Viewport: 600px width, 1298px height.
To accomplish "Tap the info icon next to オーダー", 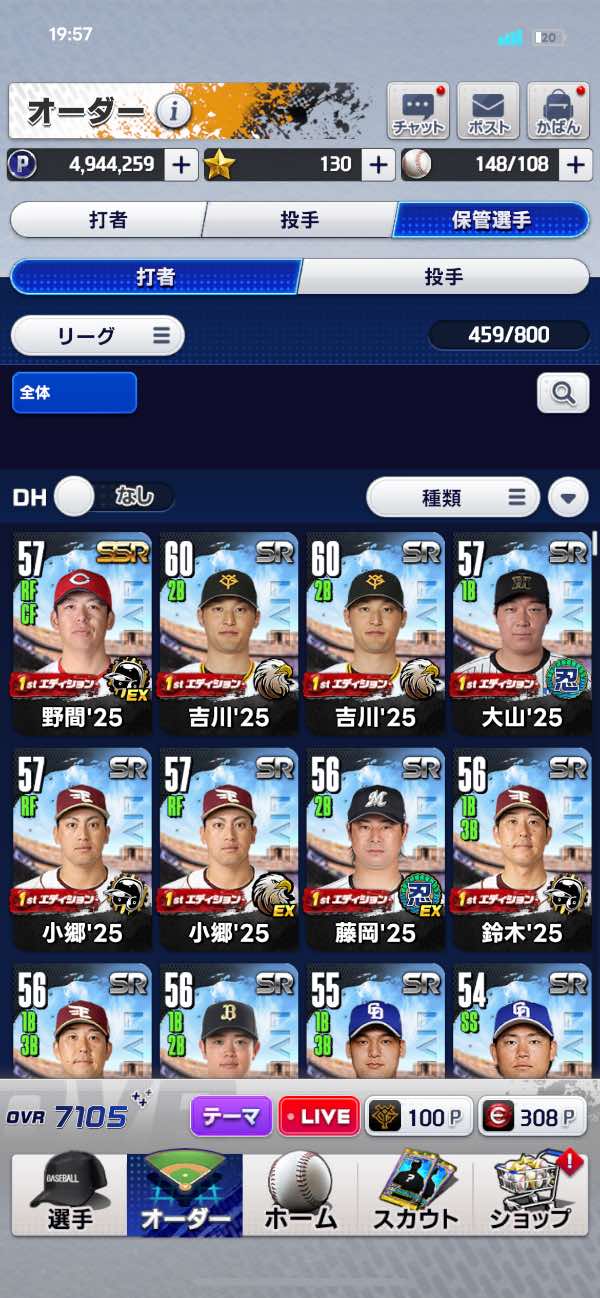I will point(173,111).
